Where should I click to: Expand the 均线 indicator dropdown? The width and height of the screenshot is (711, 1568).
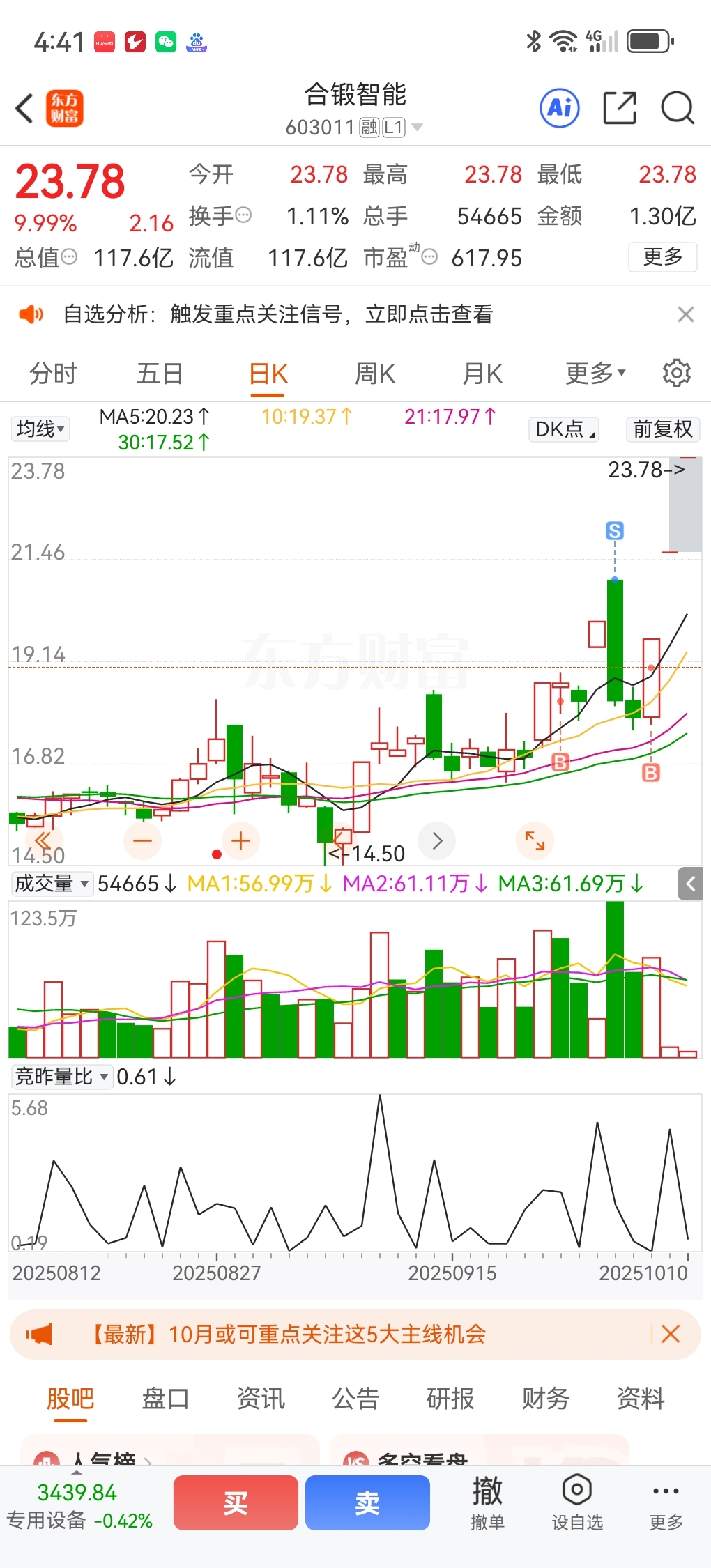pyautogui.click(x=40, y=429)
